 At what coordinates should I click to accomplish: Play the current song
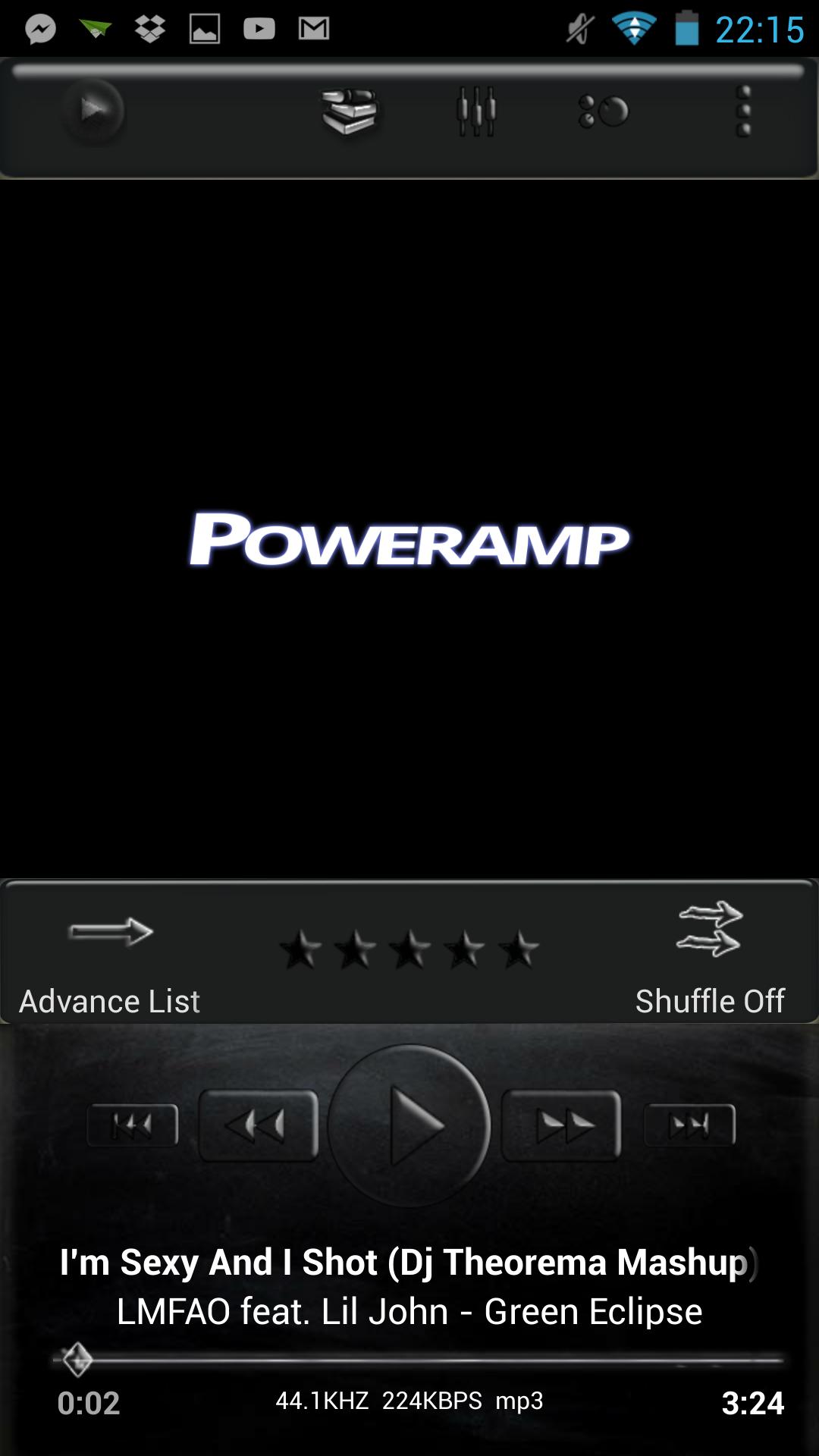point(409,1125)
